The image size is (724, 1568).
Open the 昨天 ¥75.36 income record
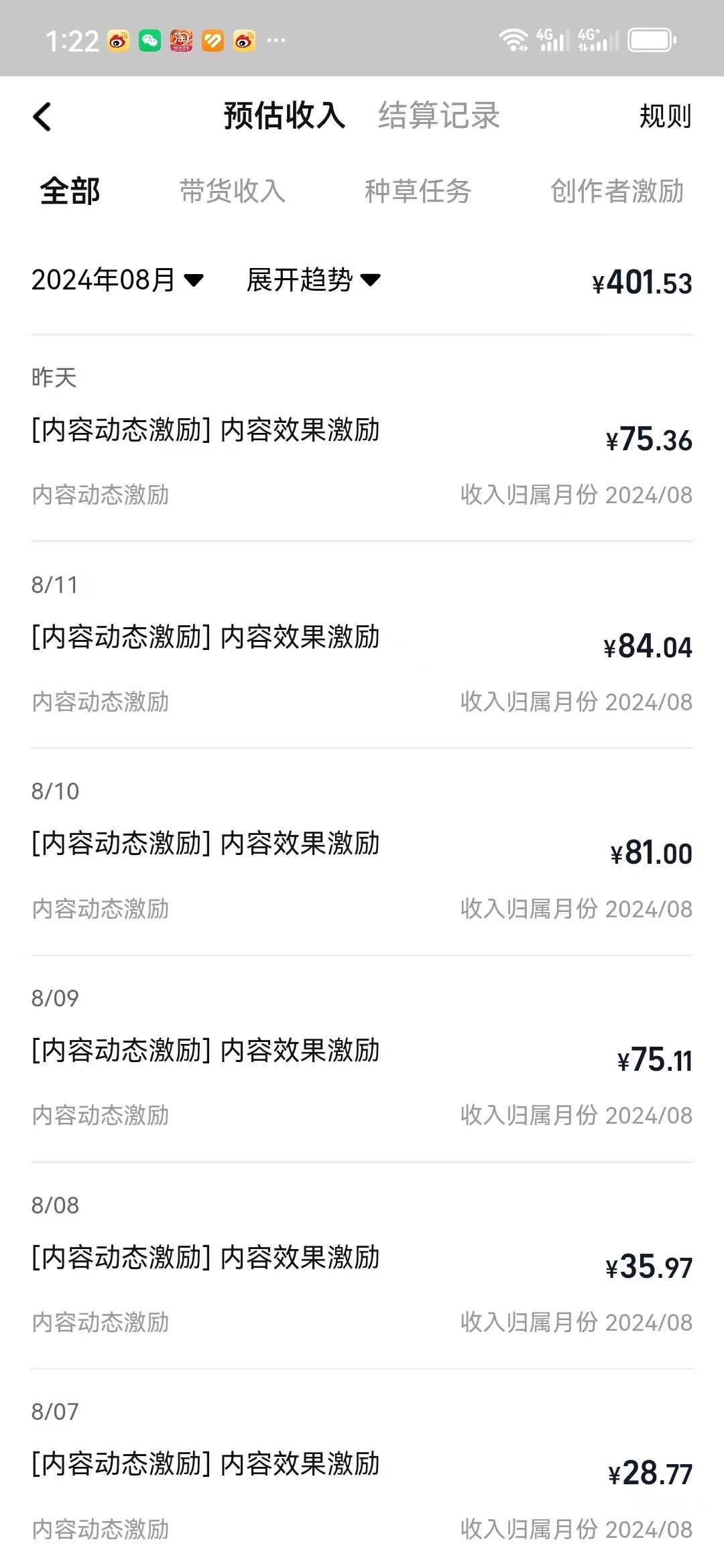click(x=362, y=441)
